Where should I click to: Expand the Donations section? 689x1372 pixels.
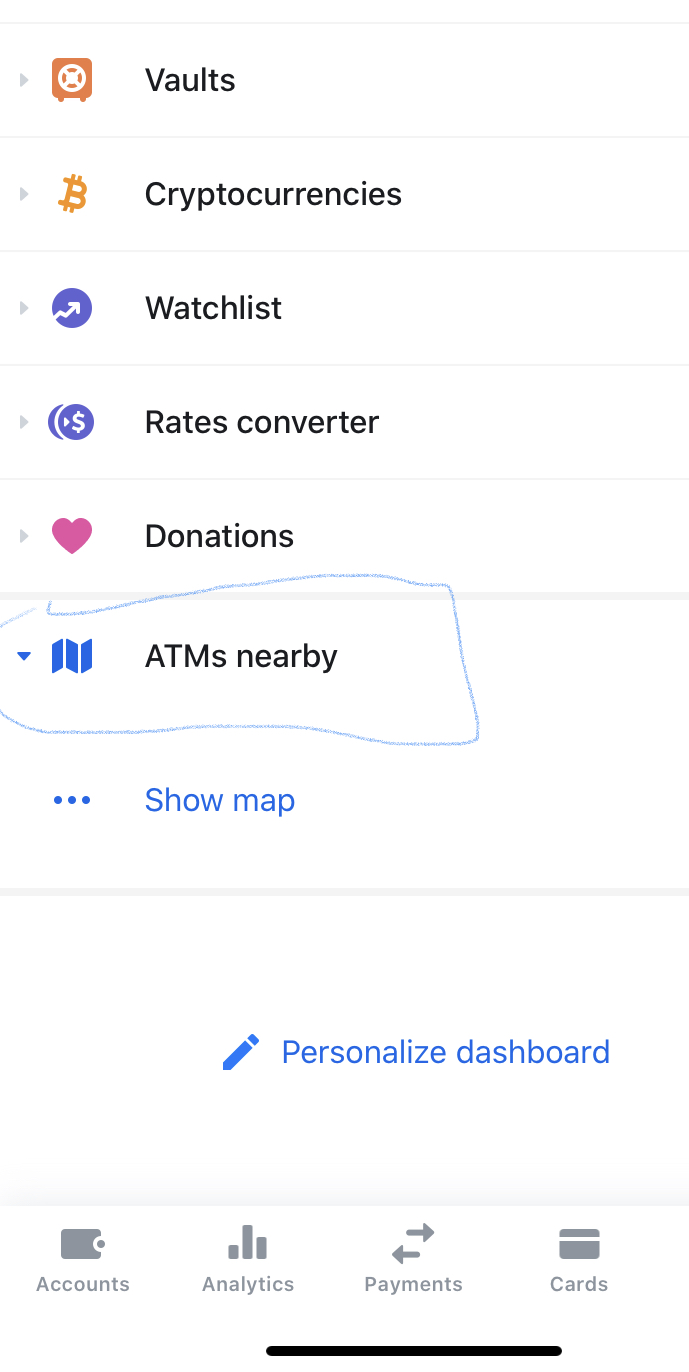344,536
